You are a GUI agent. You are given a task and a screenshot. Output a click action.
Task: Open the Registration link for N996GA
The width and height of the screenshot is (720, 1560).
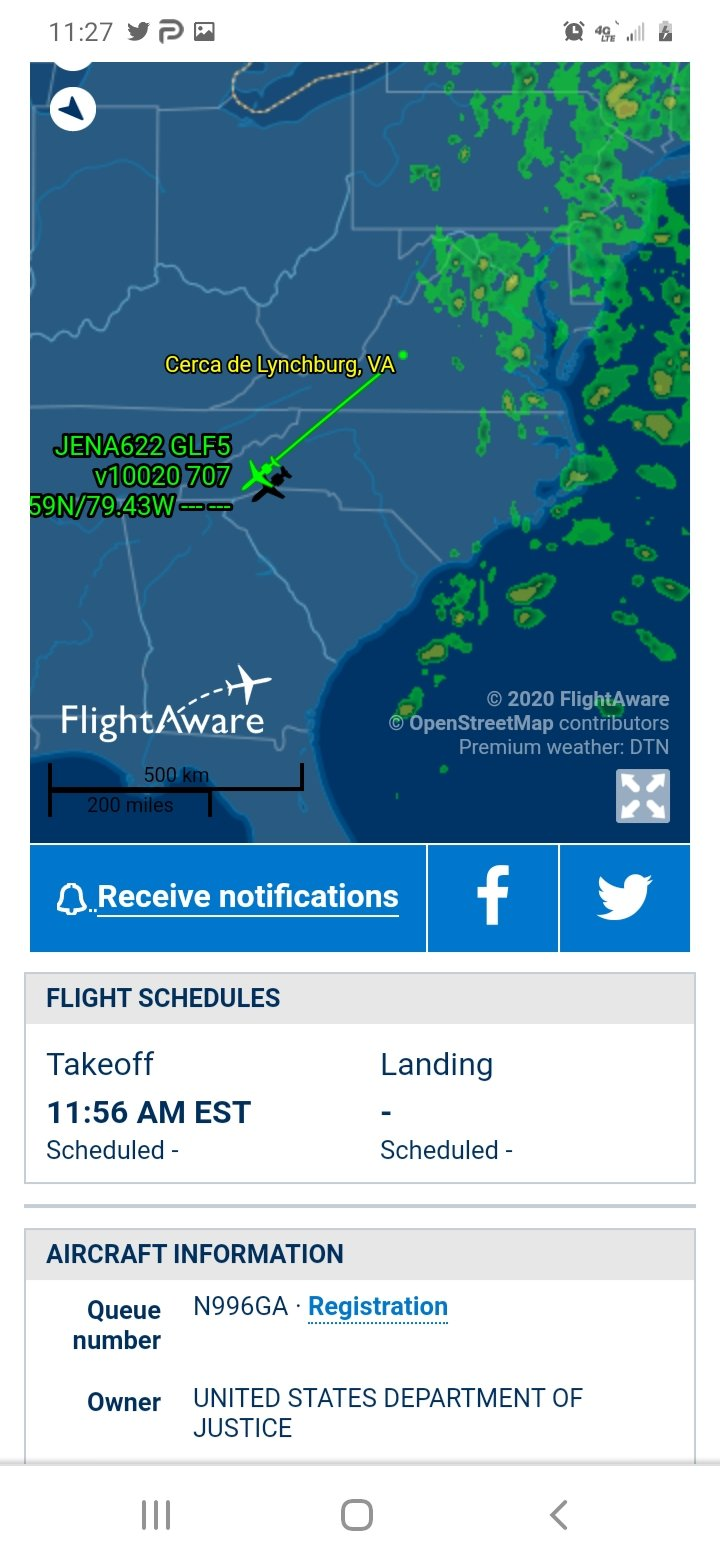tap(378, 1307)
